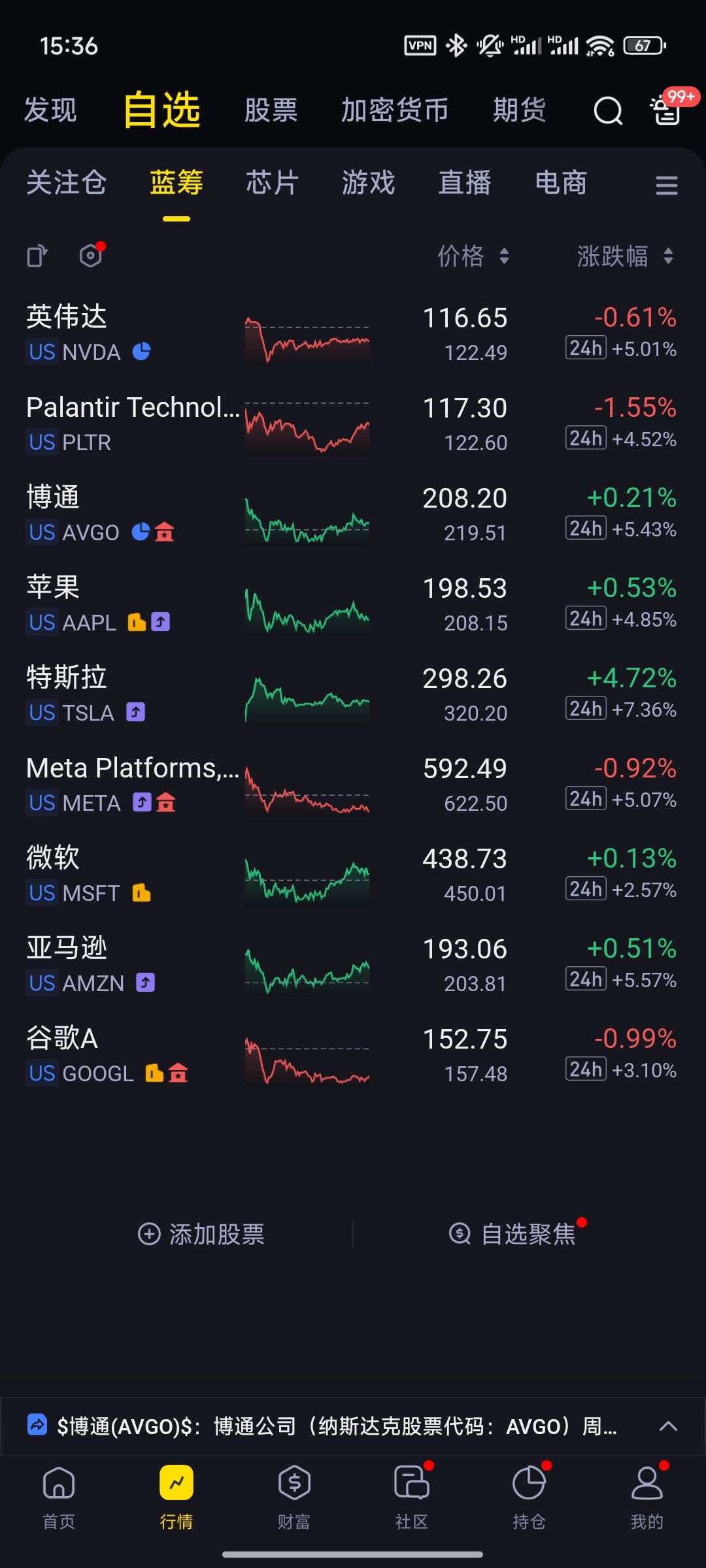
Task: Open the watchlist groups hamburger menu
Action: click(x=667, y=186)
